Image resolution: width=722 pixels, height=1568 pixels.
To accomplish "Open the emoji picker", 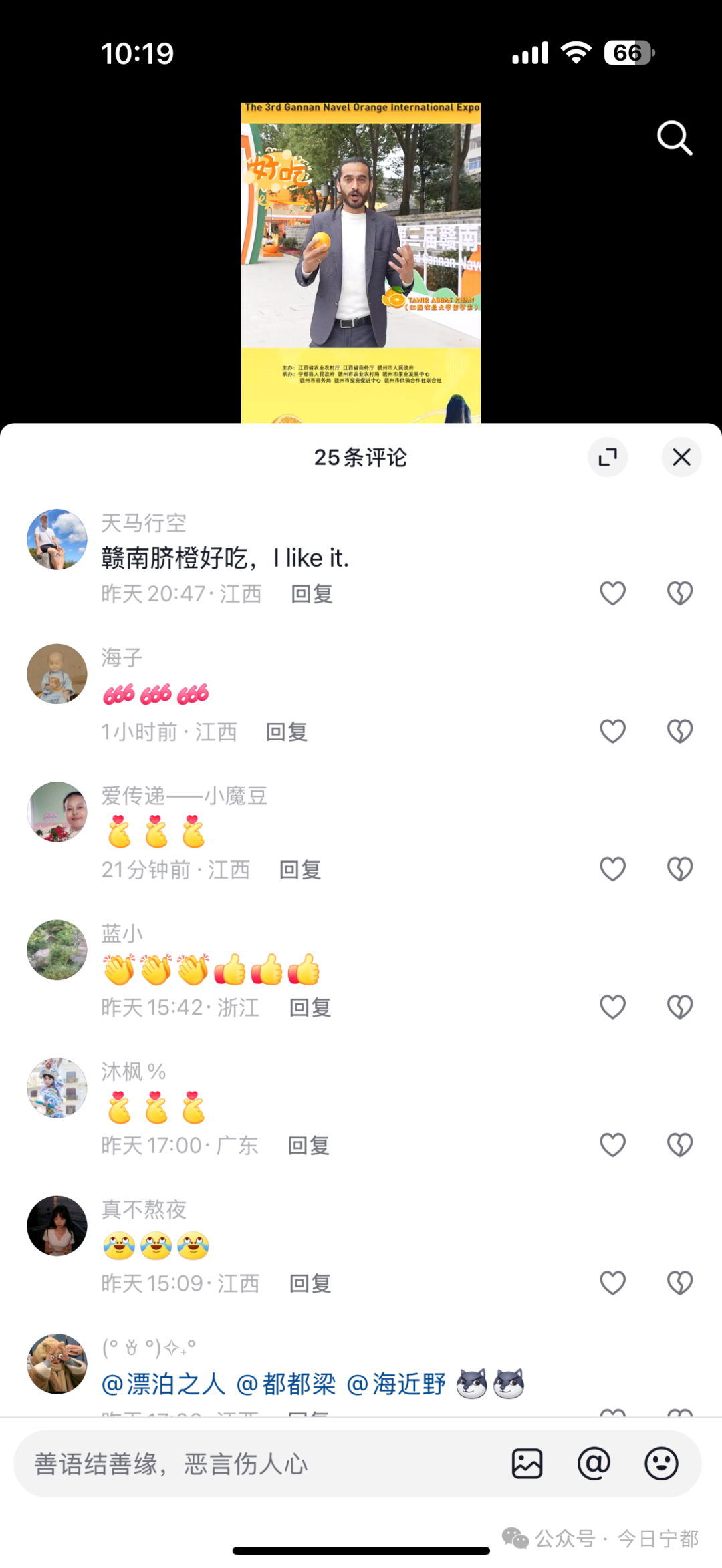I will tap(661, 1464).
